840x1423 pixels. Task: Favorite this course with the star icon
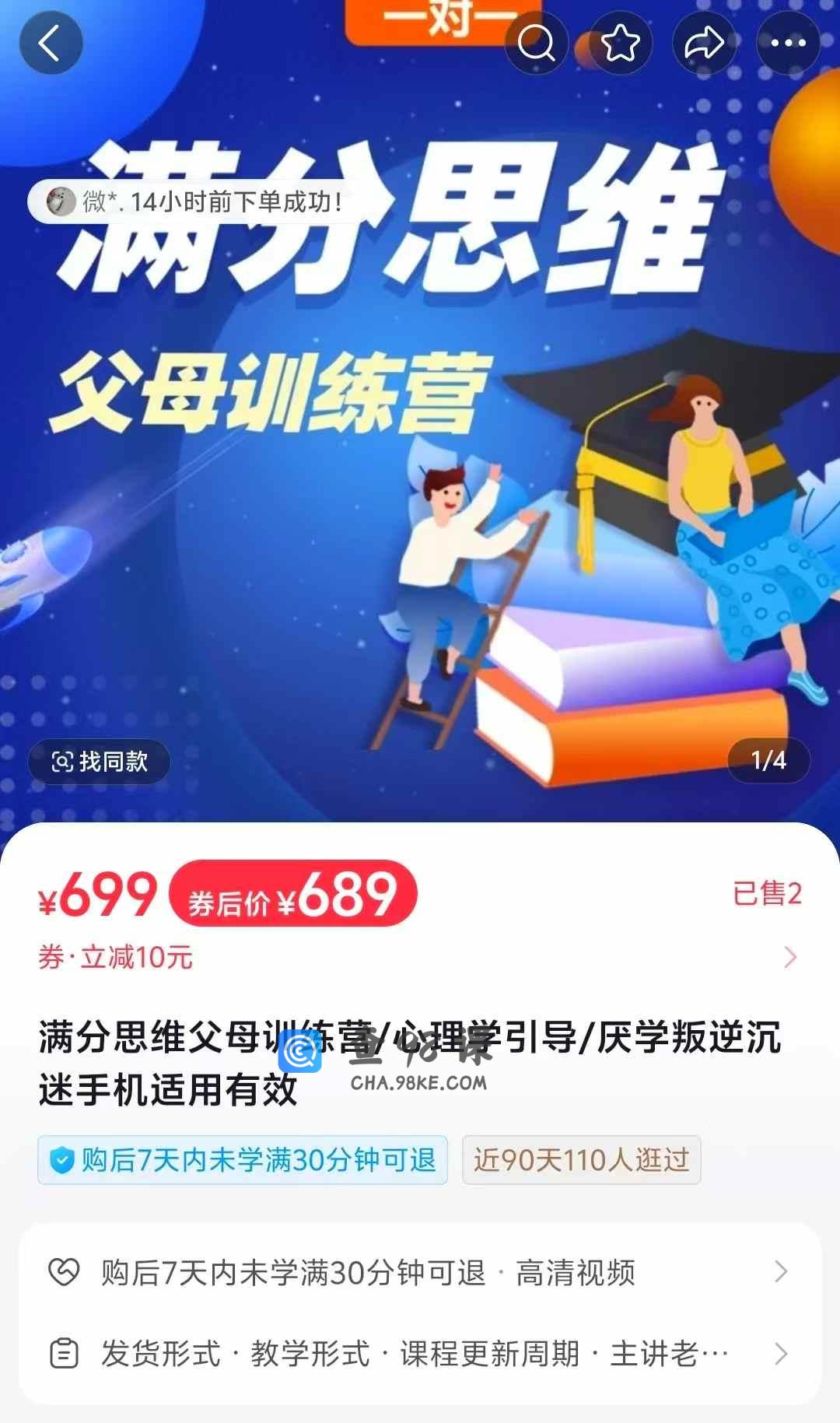pyautogui.click(x=620, y=44)
